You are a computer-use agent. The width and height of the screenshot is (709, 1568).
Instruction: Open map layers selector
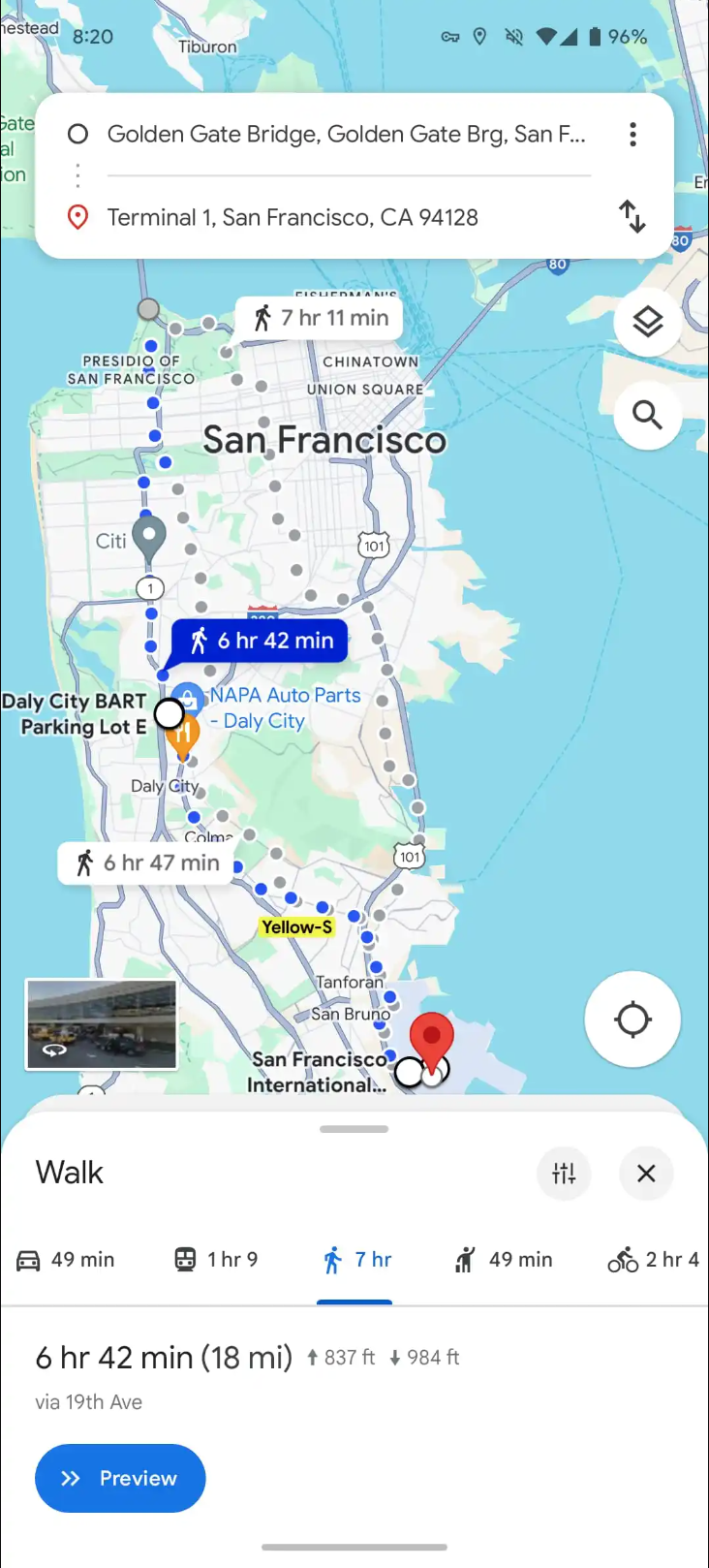[x=647, y=322]
